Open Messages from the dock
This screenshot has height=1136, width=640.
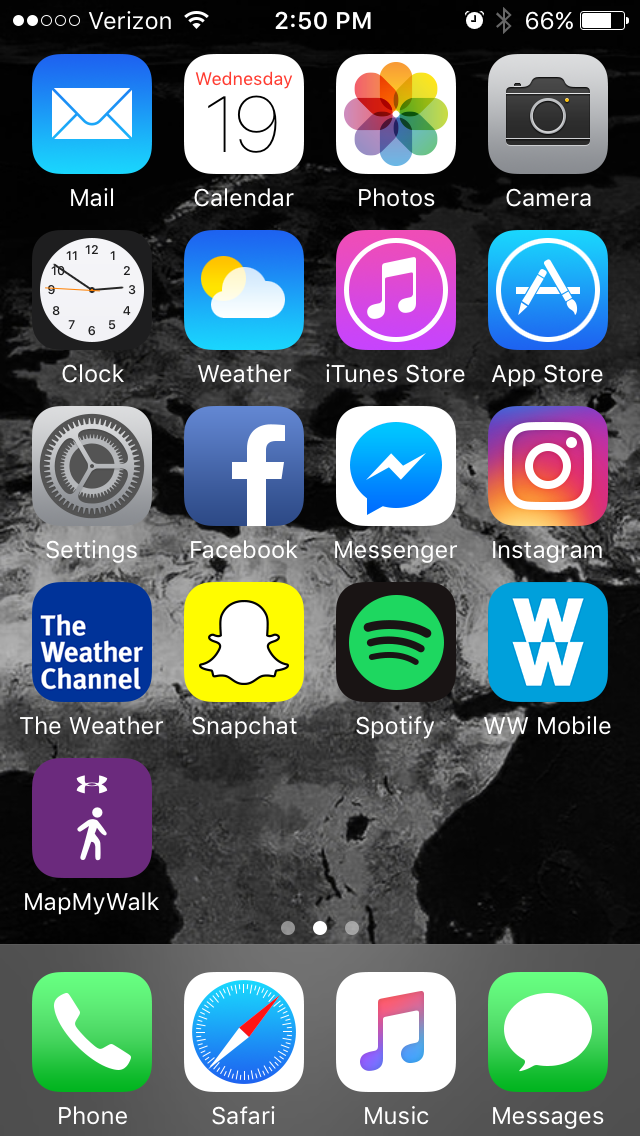pos(548,1032)
